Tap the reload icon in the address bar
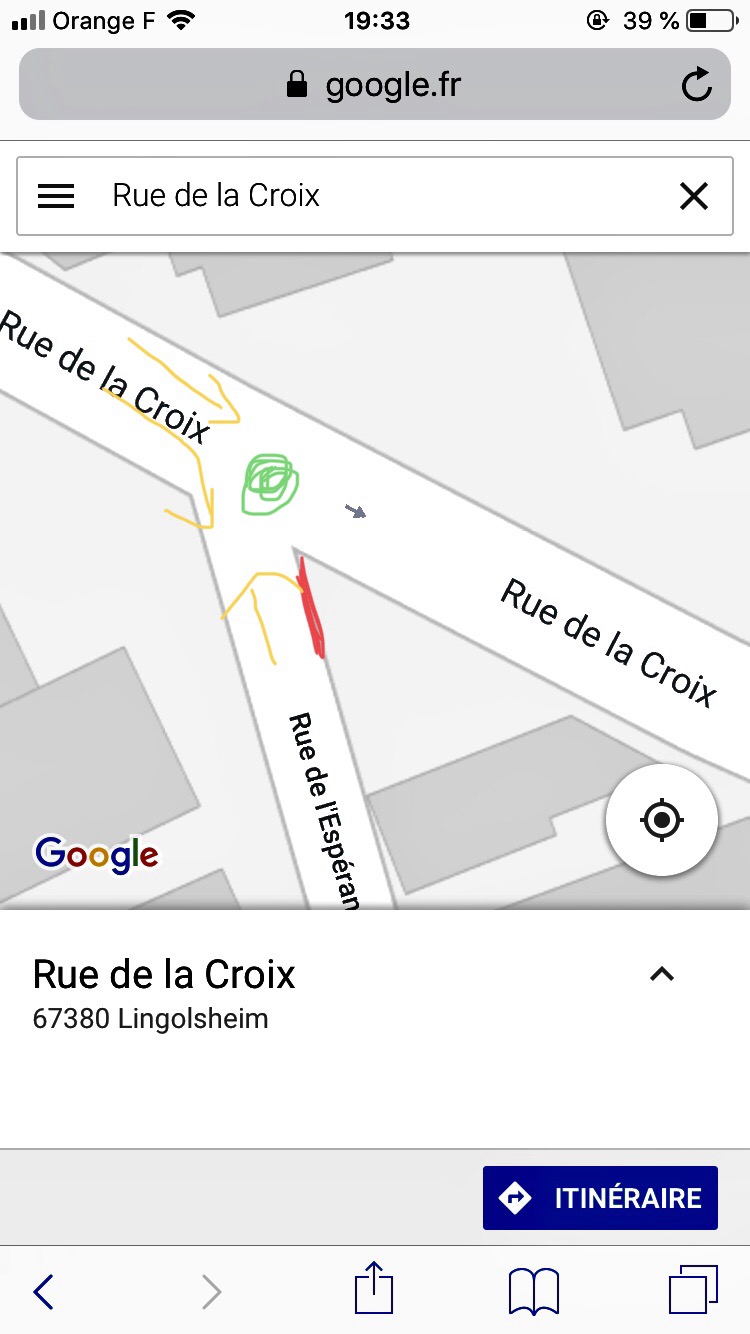This screenshot has width=750, height=1334. [x=696, y=84]
